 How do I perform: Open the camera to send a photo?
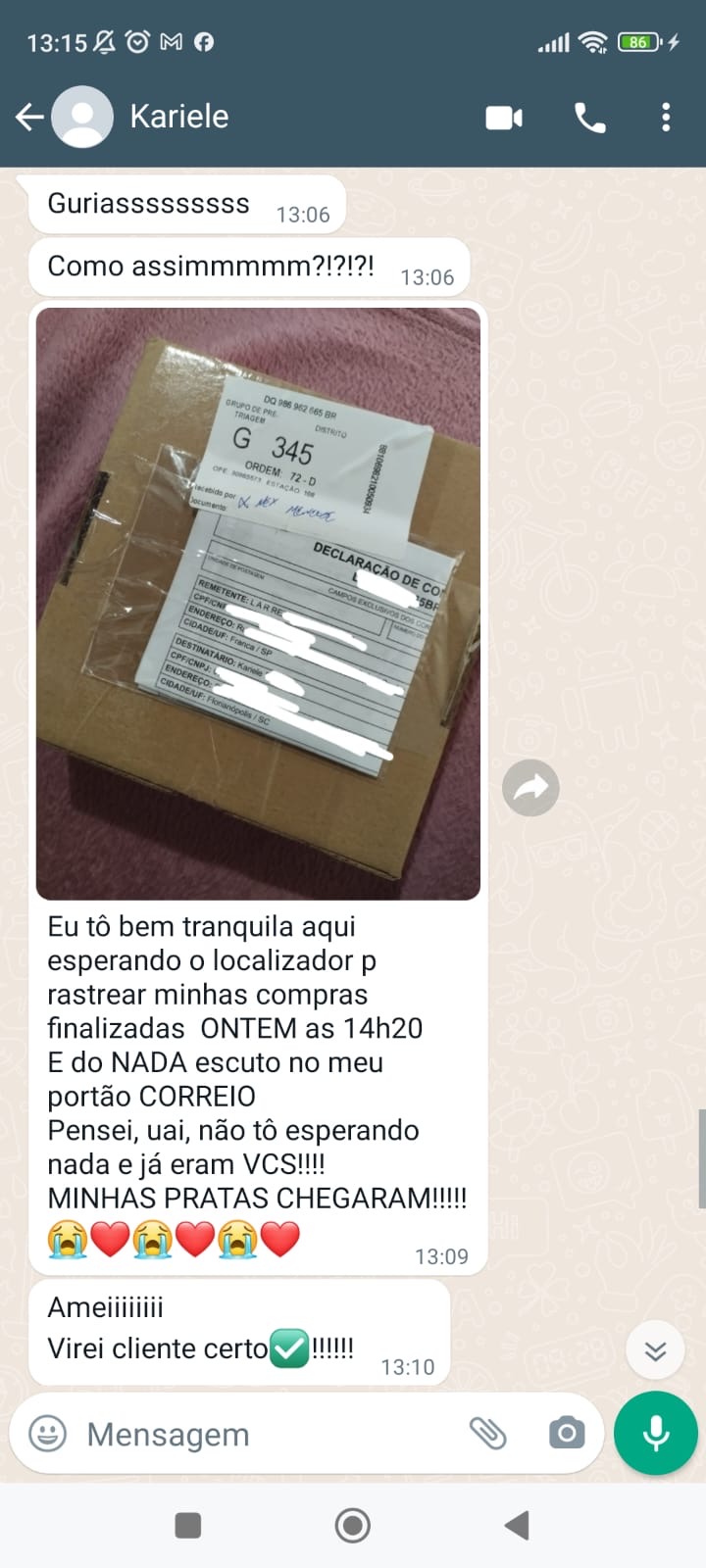[x=566, y=1434]
